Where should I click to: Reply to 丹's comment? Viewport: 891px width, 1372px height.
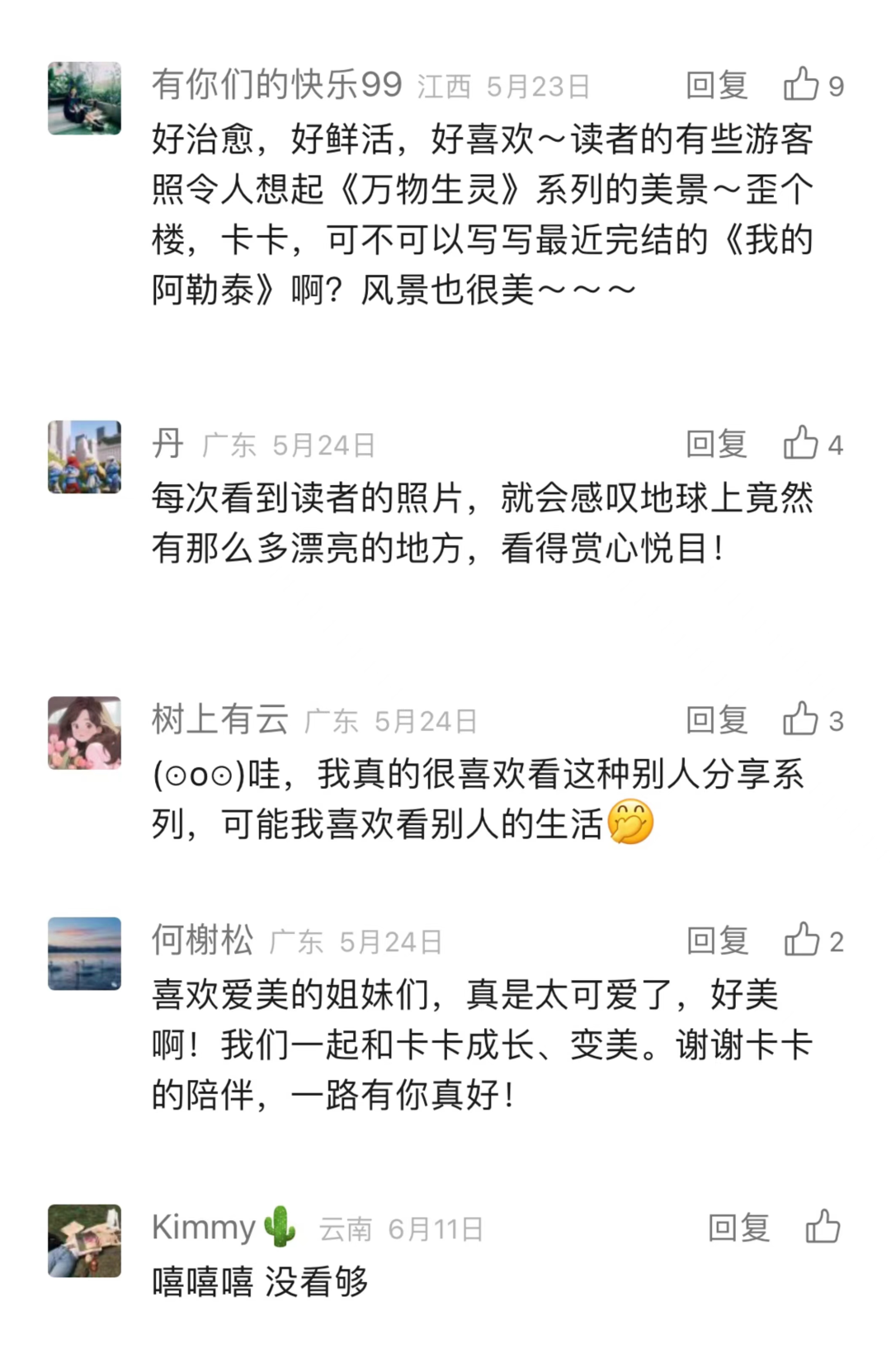pos(716,444)
